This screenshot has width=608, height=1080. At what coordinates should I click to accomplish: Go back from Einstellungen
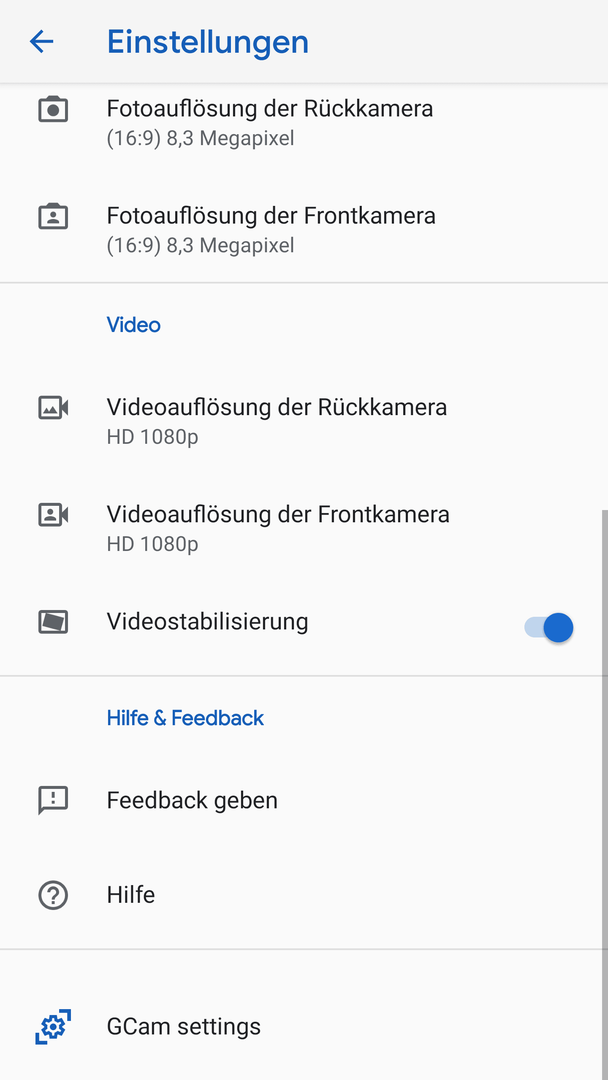point(41,42)
